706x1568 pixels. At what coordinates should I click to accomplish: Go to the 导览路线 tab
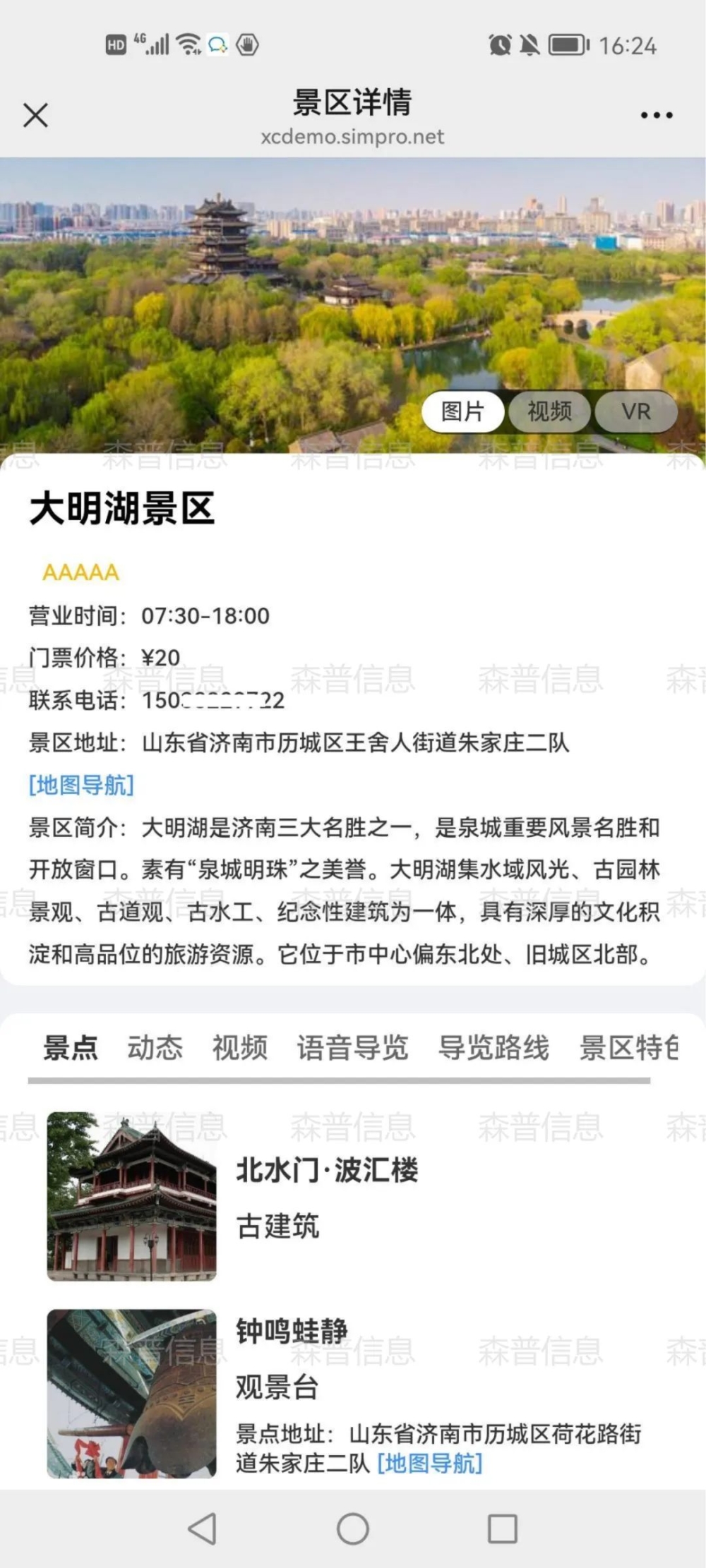click(x=493, y=1048)
